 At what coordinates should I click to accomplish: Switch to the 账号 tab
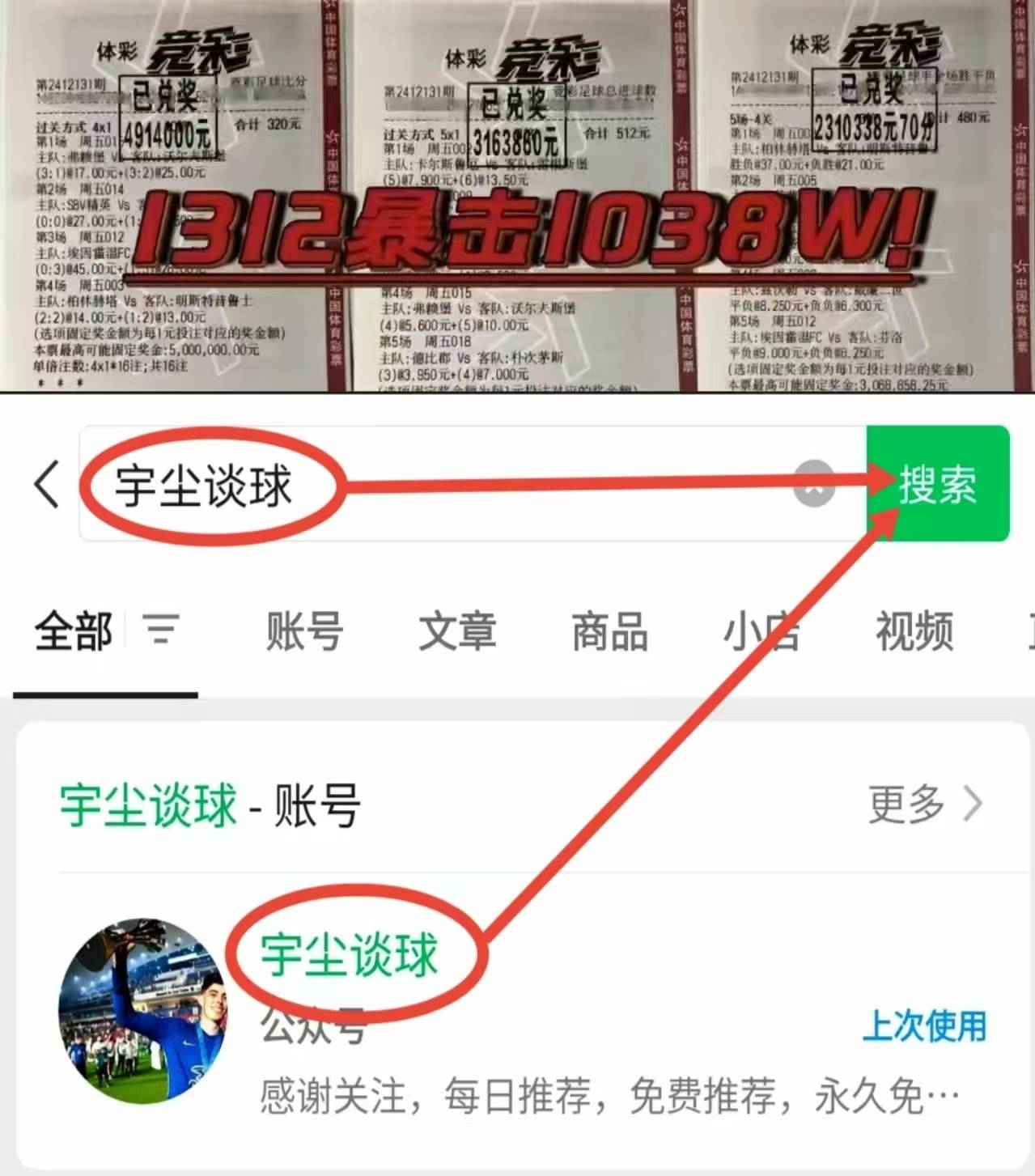(x=304, y=632)
